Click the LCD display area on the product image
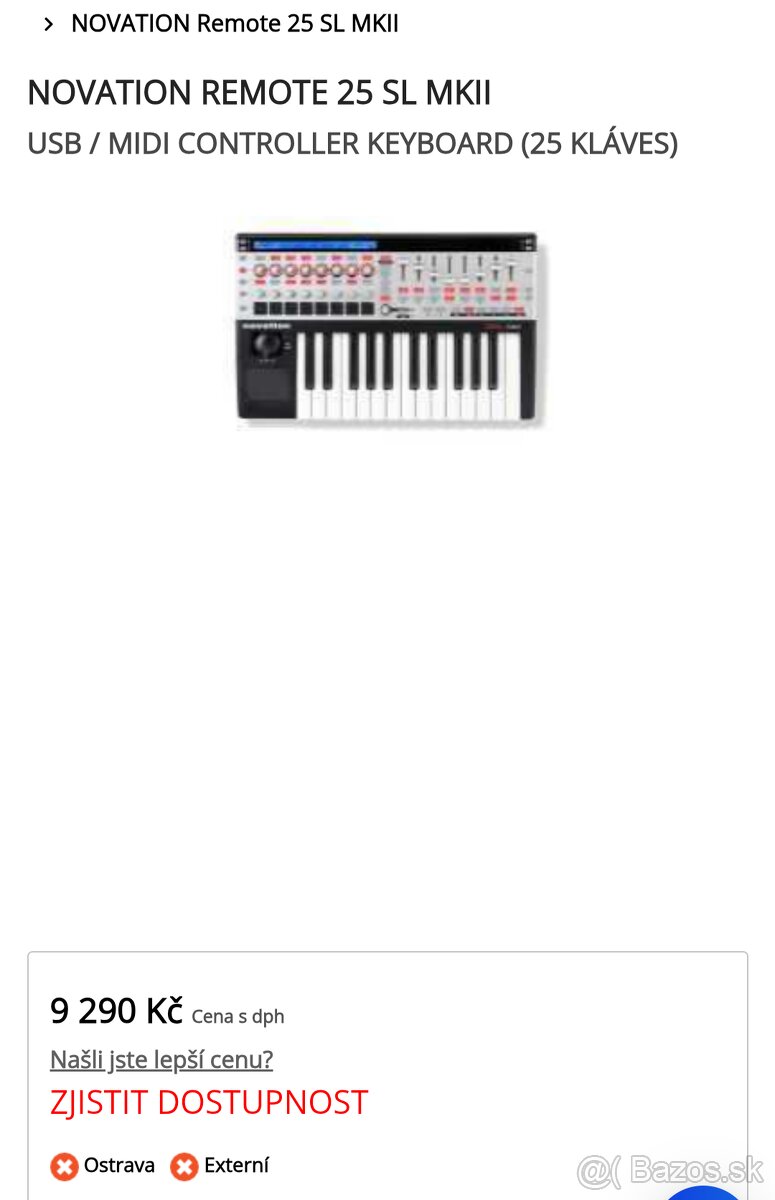 click(x=315, y=243)
